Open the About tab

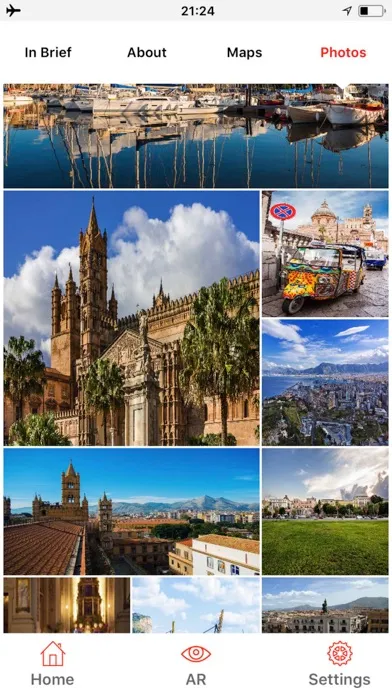point(147,52)
